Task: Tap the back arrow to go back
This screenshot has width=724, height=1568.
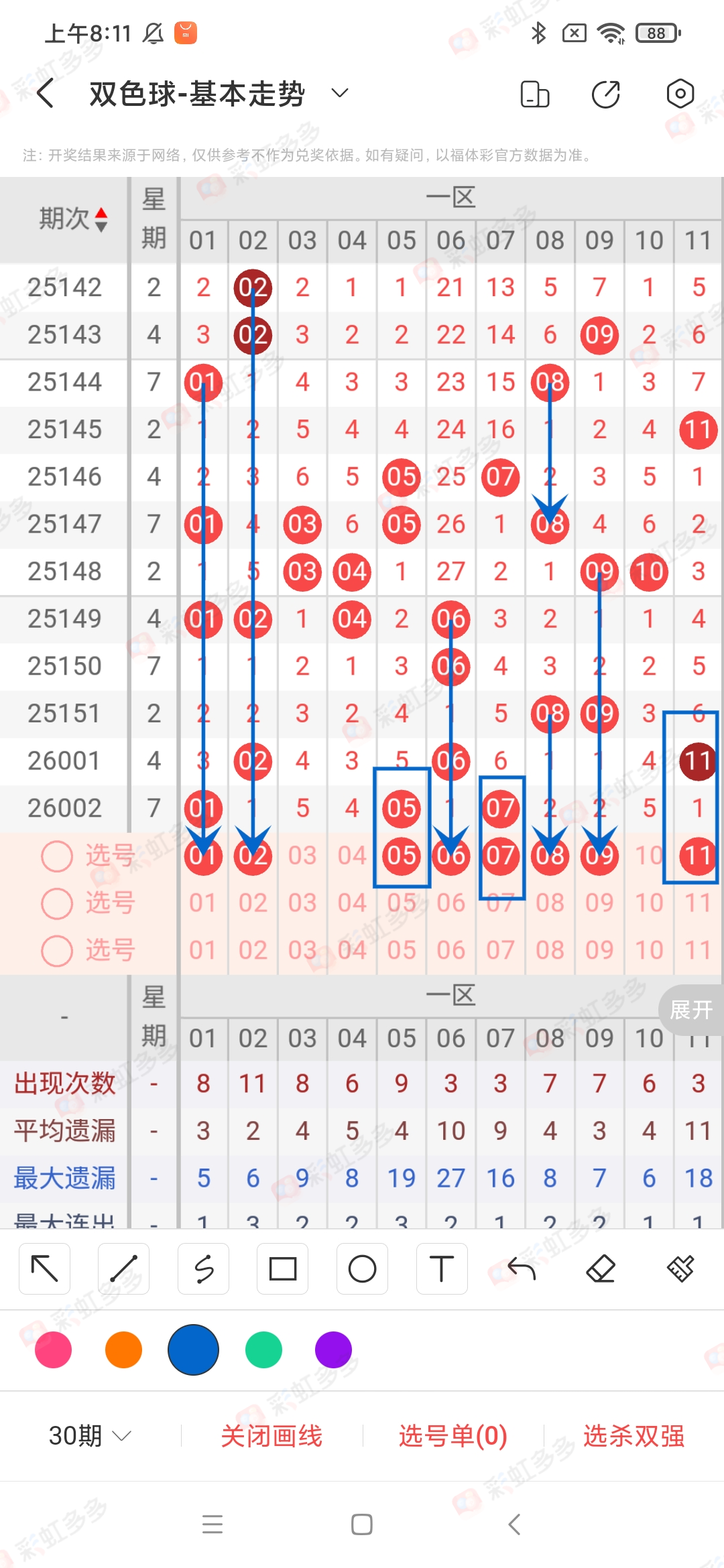Action: (44, 94)
